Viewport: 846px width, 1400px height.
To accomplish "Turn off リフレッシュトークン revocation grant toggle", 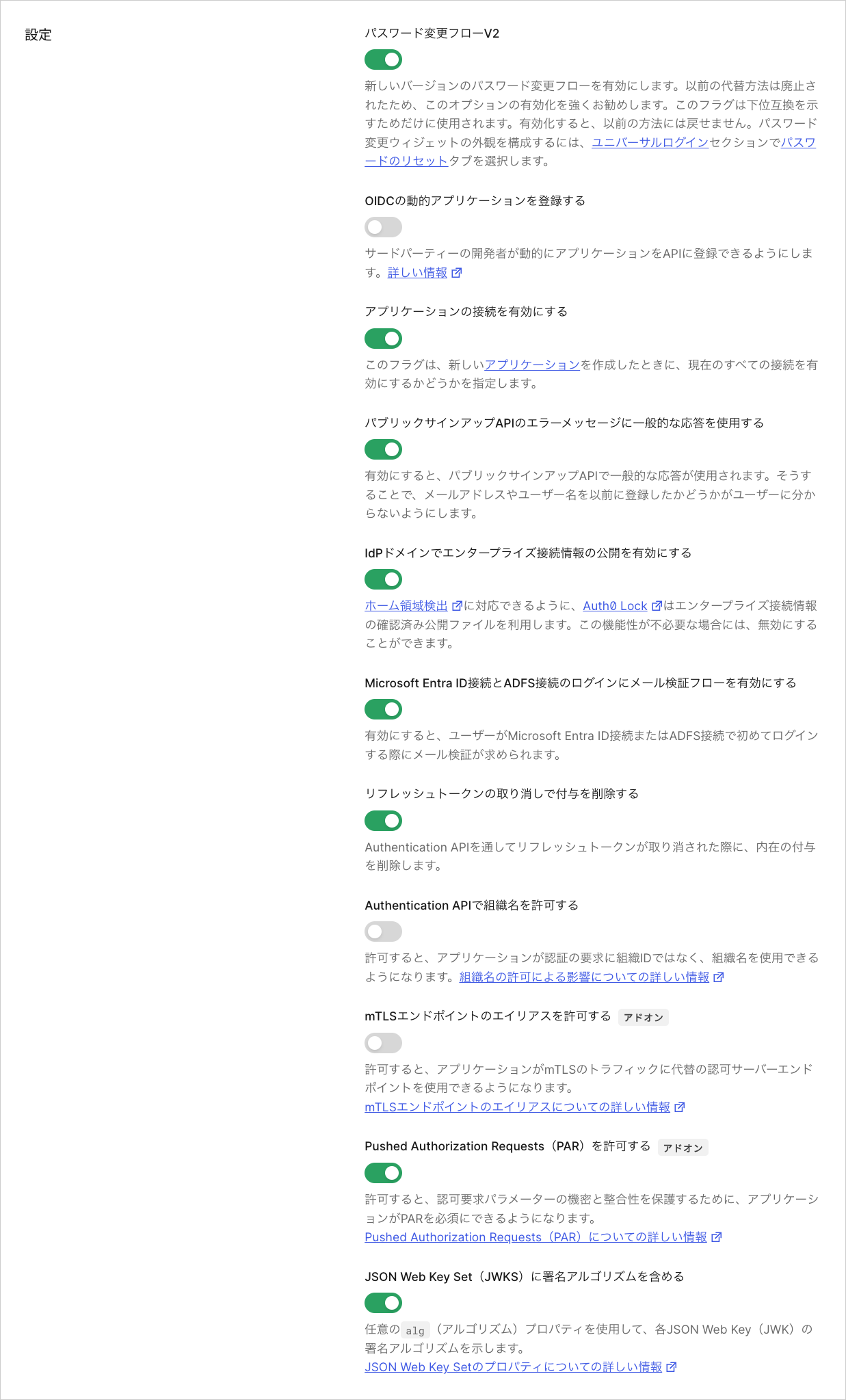I will (x=383, y=821).
